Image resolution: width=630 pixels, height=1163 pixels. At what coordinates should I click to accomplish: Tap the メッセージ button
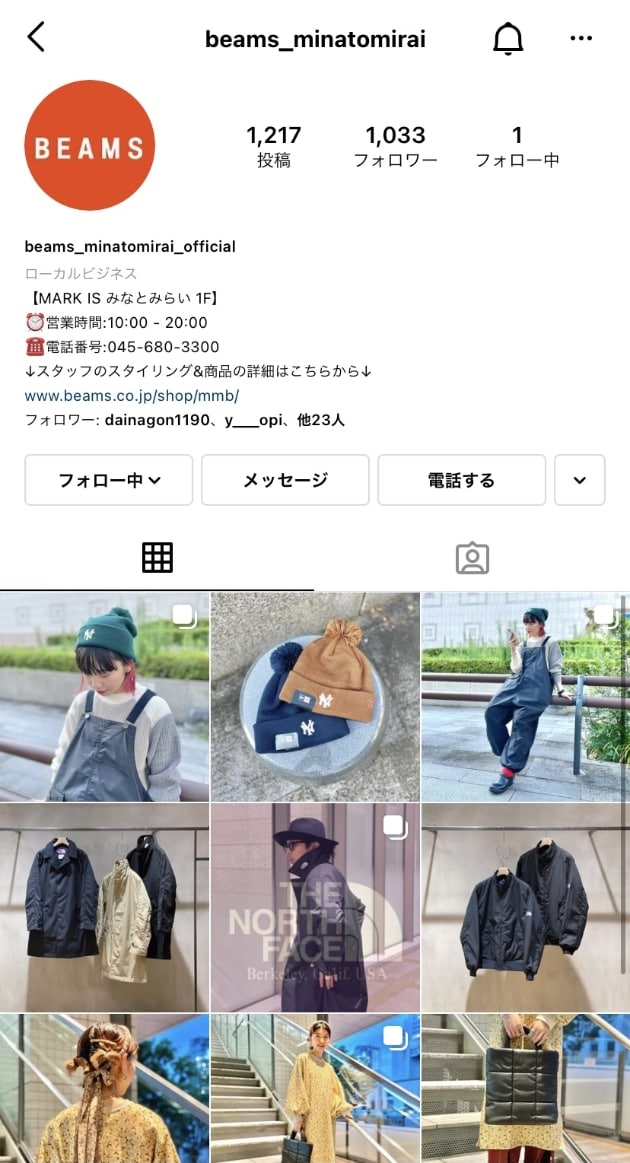click(x=285, y=480)
